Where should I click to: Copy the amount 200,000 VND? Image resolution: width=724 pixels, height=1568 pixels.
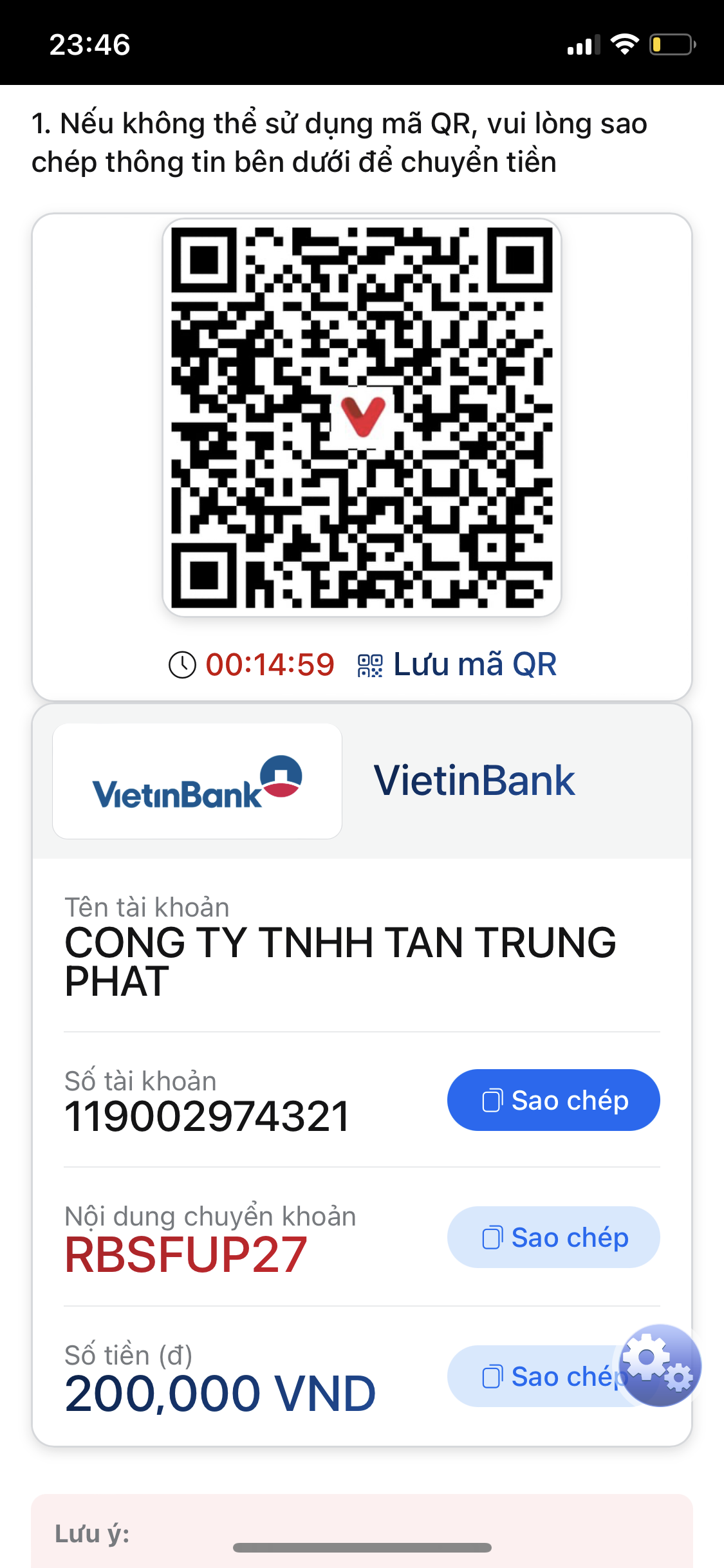coord(533,1376)
